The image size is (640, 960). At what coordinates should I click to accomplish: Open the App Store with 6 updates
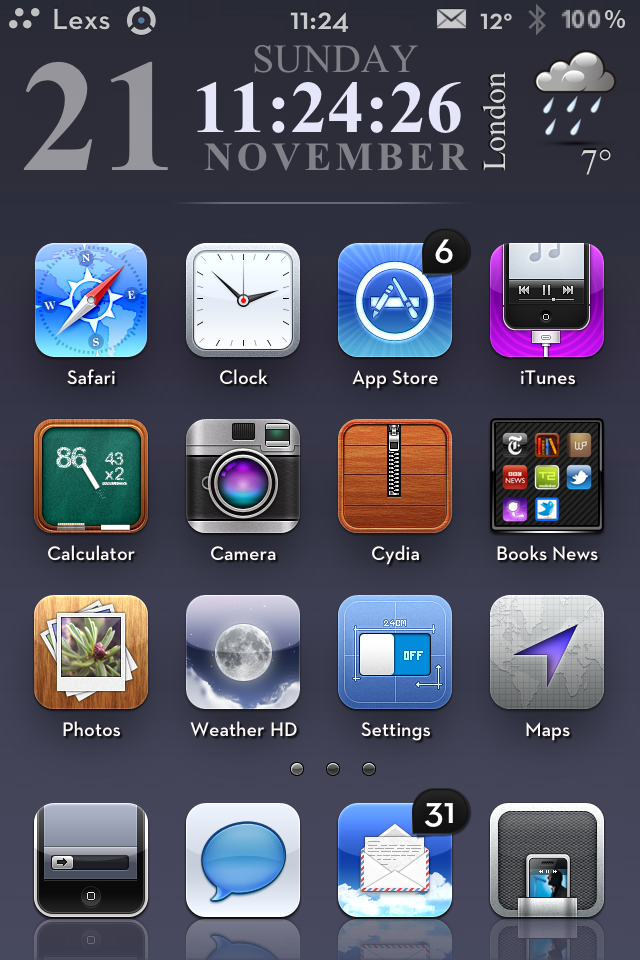pos(395,301)
